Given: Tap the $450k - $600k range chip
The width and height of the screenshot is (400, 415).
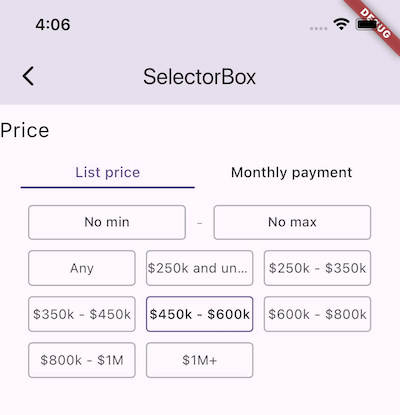Looking at the screenshot, I should [x=199, y=314].
